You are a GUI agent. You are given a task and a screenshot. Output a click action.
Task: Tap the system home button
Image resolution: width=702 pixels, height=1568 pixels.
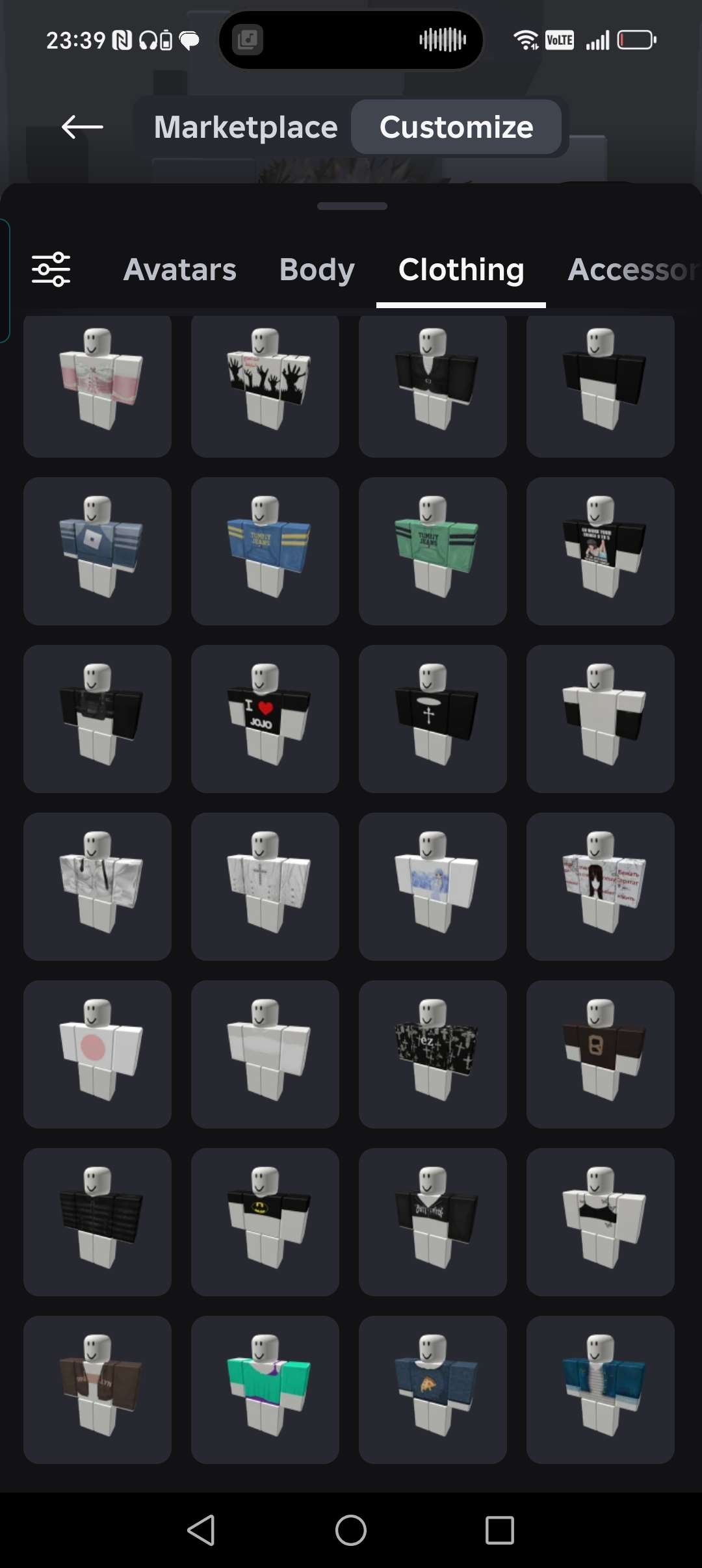click(x=351, y=1530)
